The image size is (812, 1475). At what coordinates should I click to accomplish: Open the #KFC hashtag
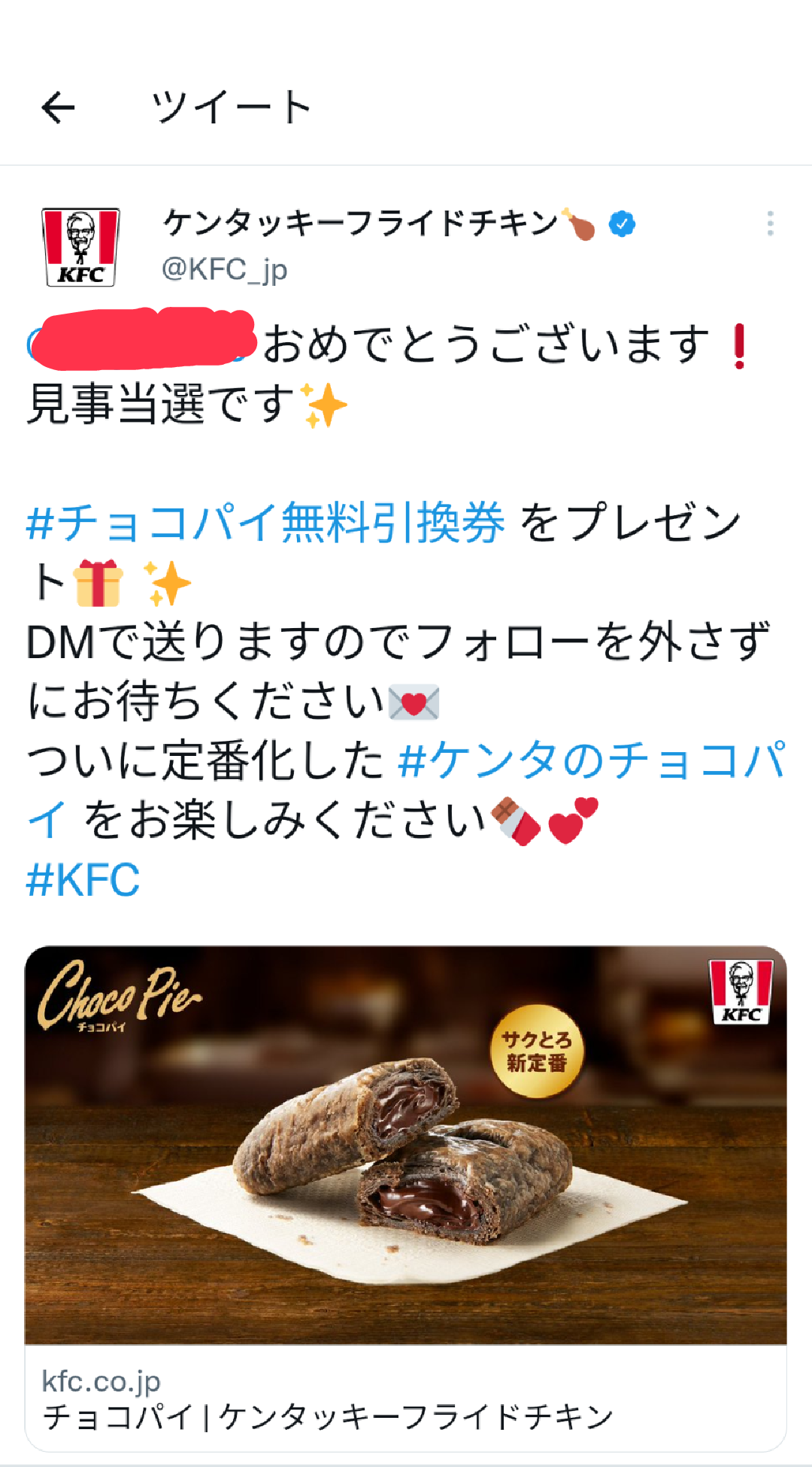[83, 880]
